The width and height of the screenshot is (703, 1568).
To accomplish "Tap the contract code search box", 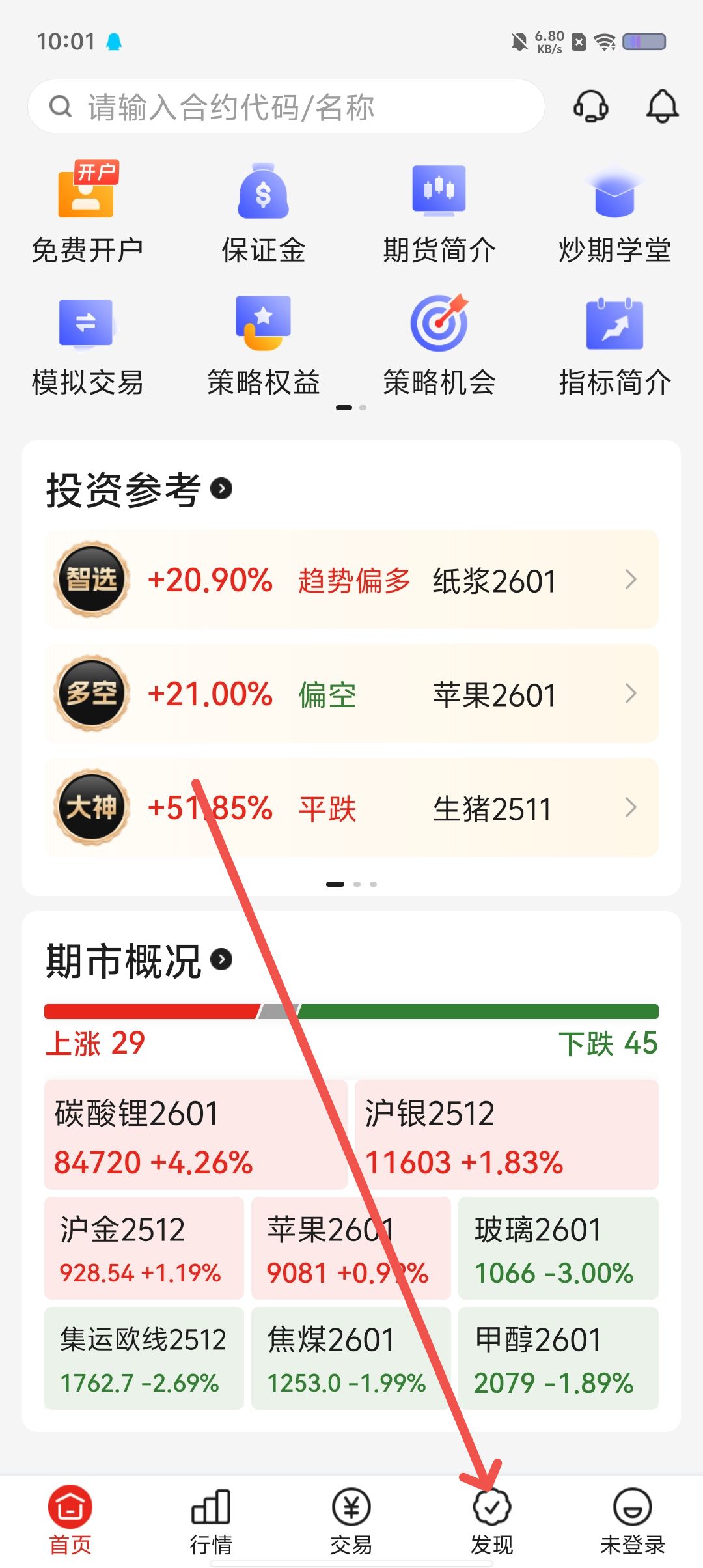I will coord(286,107).
